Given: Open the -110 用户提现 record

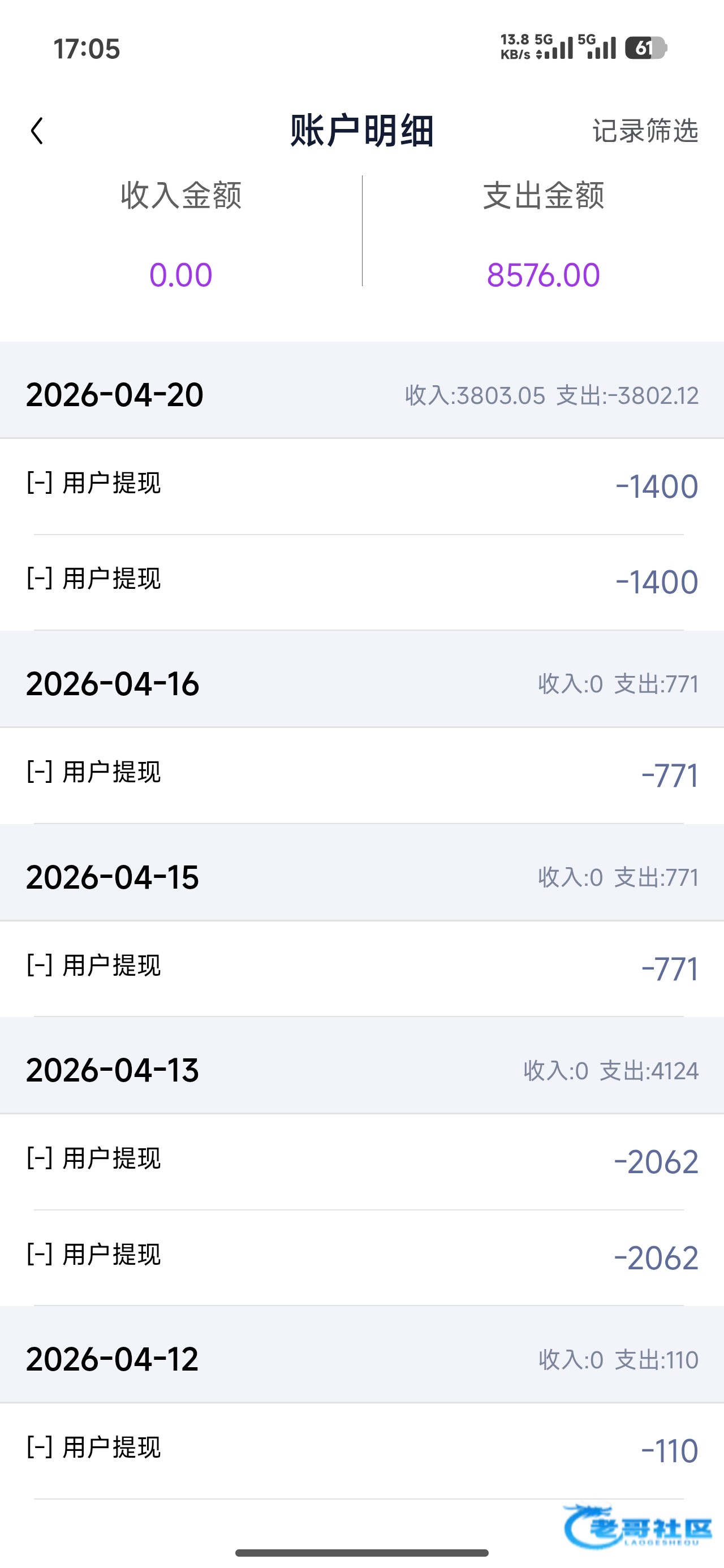Looking at the screenshot, I should pos(361,1450).
